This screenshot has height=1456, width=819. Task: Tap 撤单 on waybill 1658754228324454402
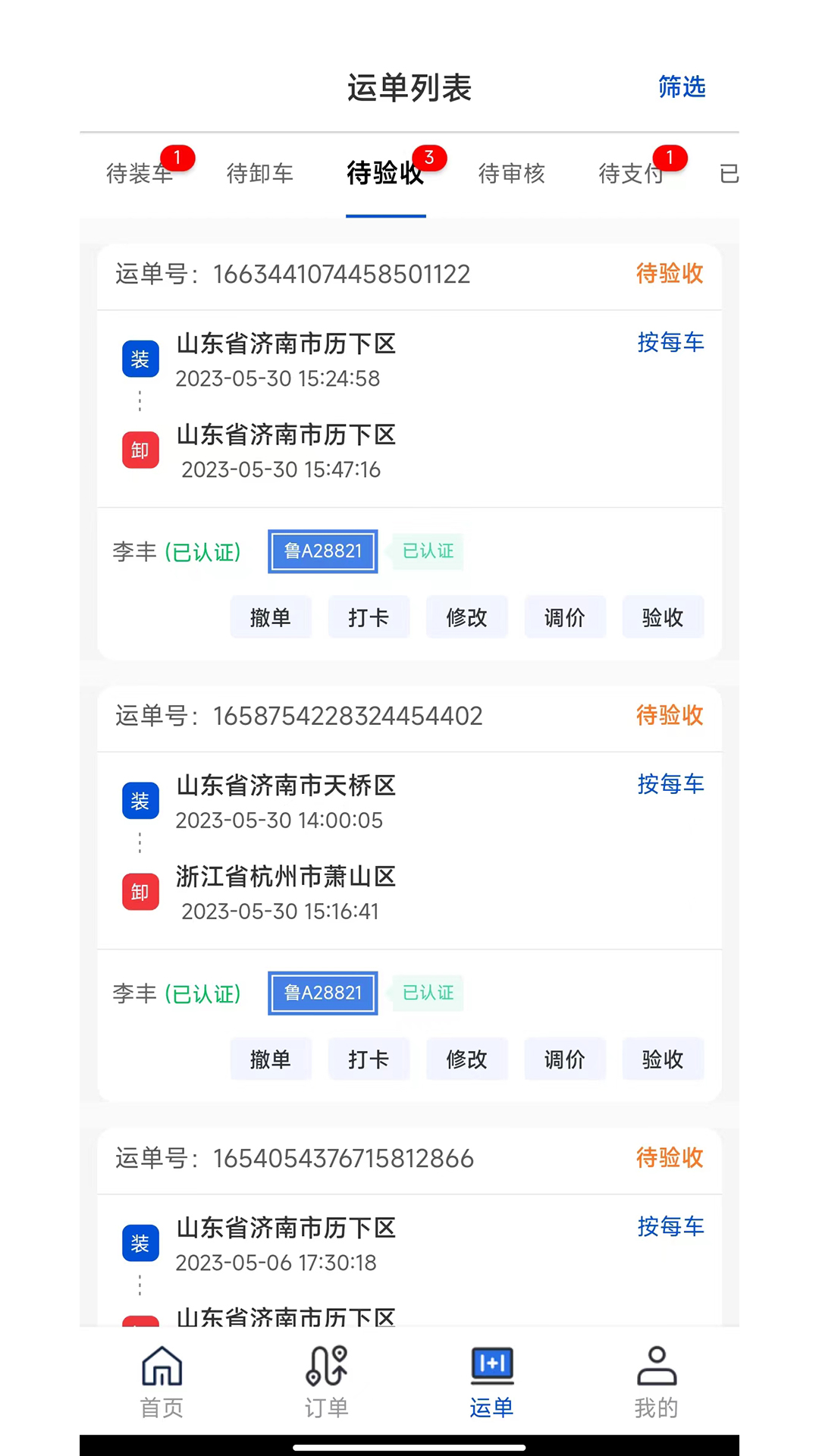271,1059
